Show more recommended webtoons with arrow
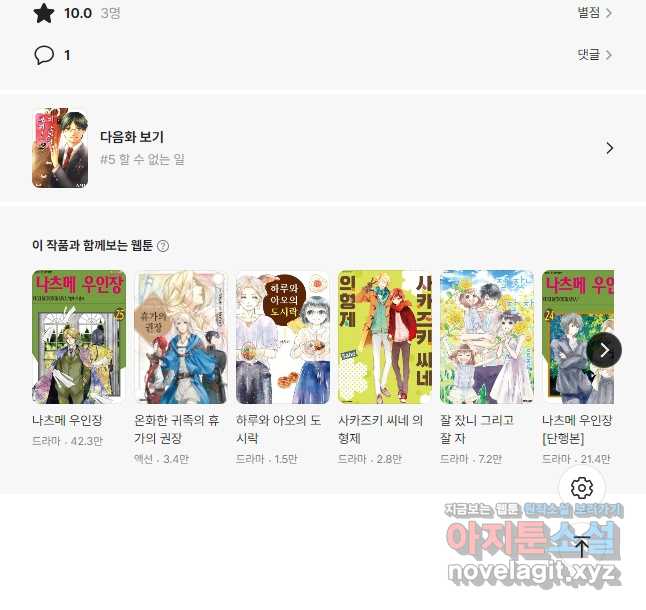 point(604,350)
